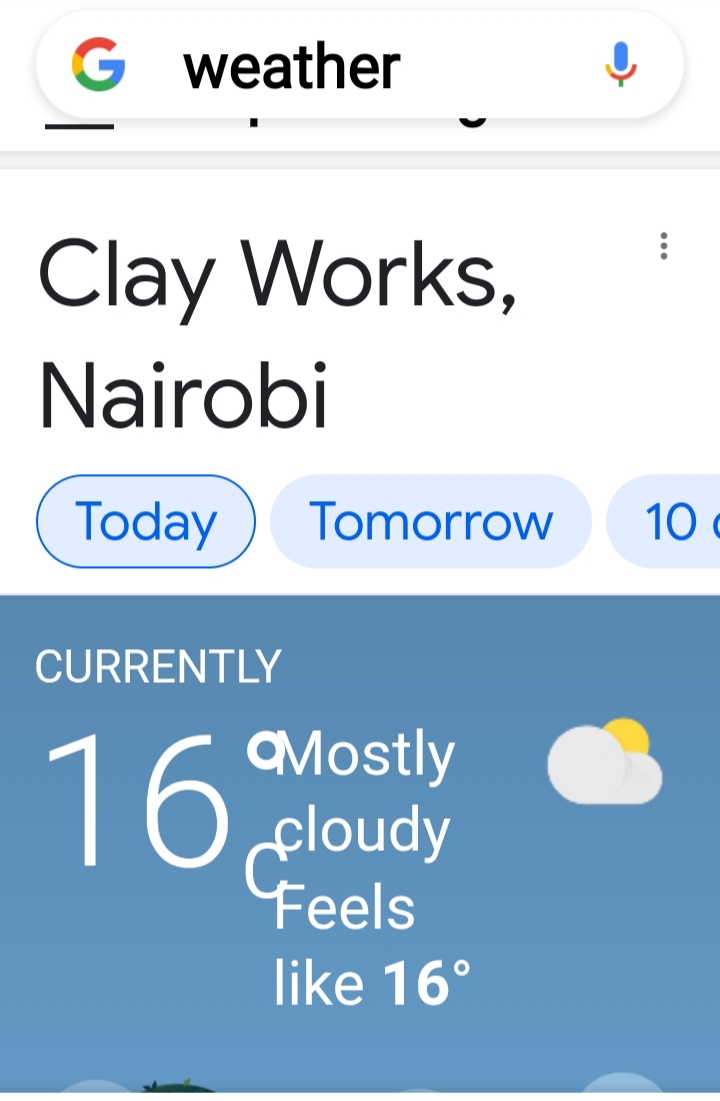Switch to the Tomorrow forecast chip
The image size is (720, 1101).
coord(430,521)
